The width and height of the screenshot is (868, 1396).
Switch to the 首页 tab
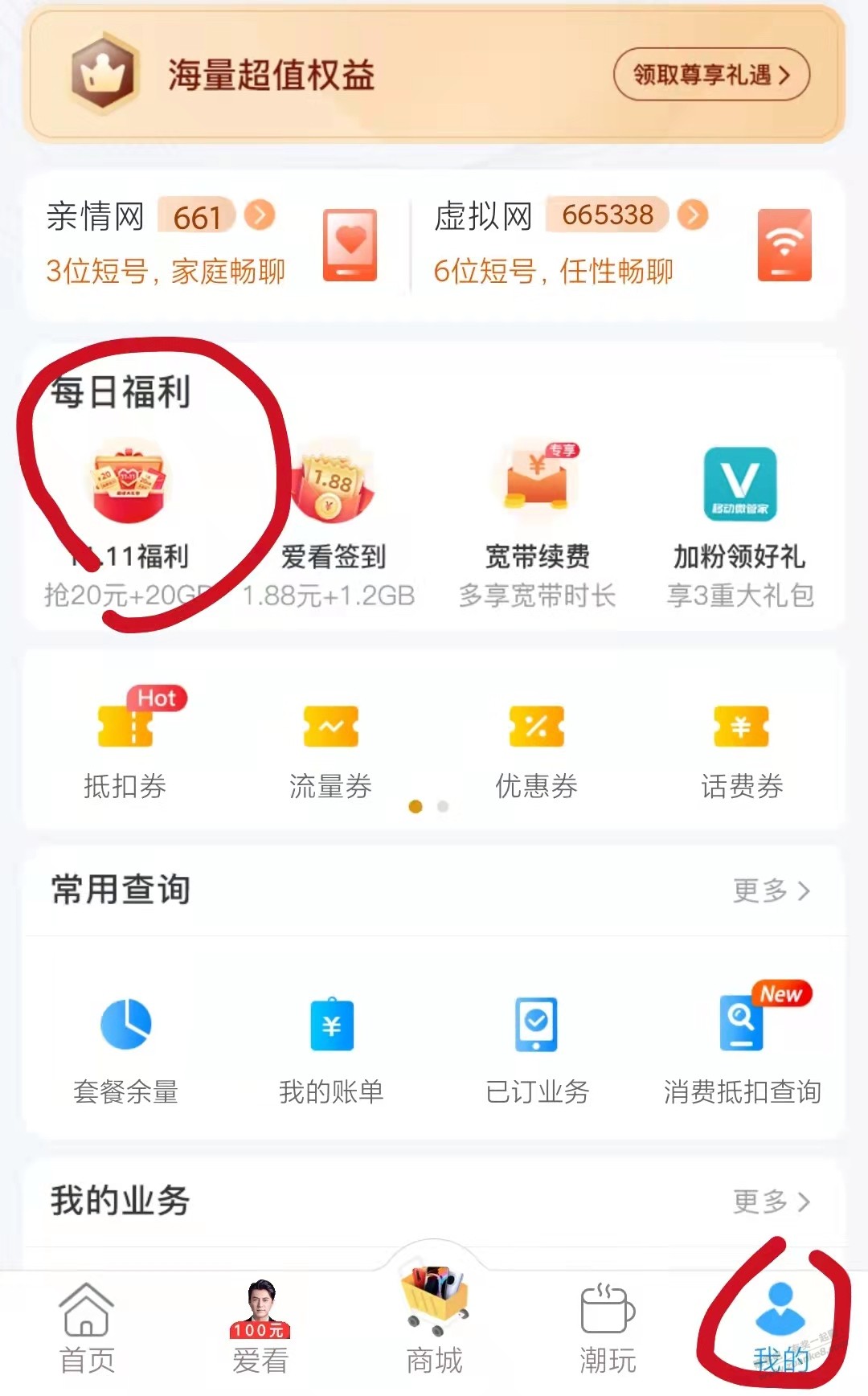(x=87, y=1328)
